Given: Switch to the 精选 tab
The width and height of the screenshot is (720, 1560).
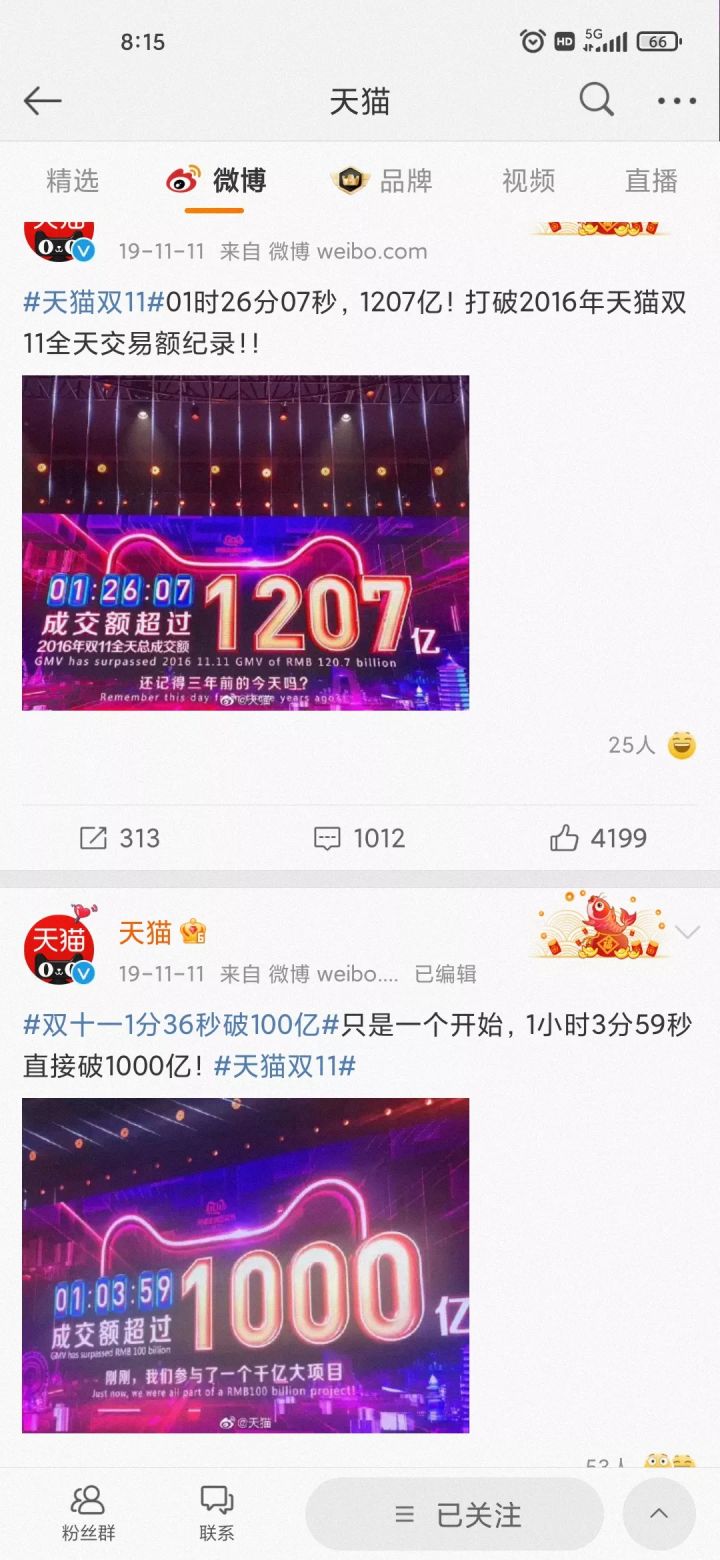Looking at the screenshot, I should point(73,181).
